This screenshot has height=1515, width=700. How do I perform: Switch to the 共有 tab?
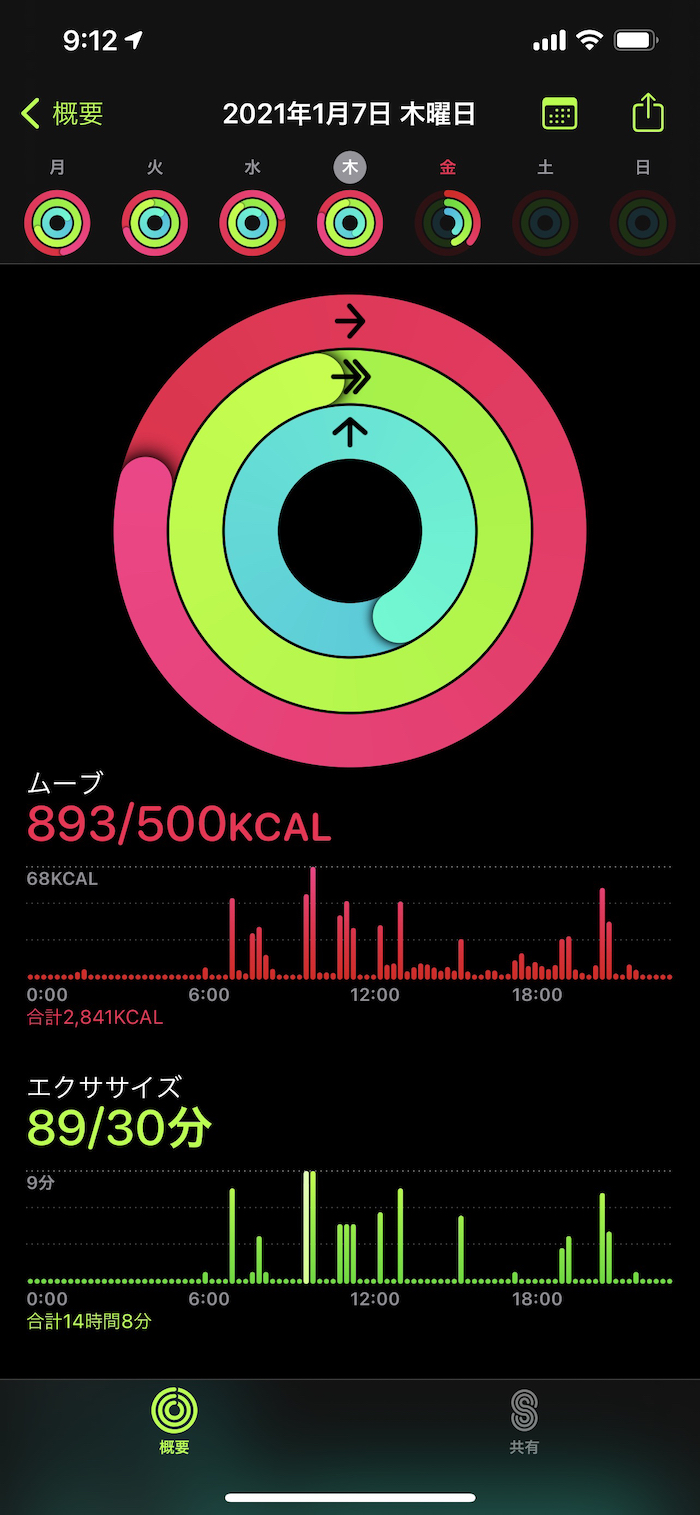tap(524, 1421)
